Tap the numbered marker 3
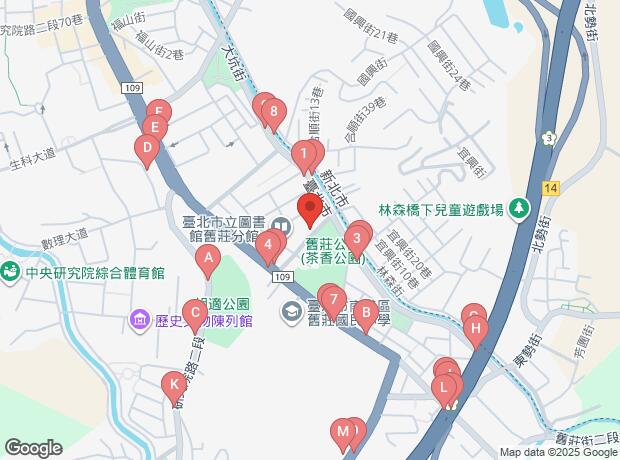The image size is (620, 460). click(357, 238)
